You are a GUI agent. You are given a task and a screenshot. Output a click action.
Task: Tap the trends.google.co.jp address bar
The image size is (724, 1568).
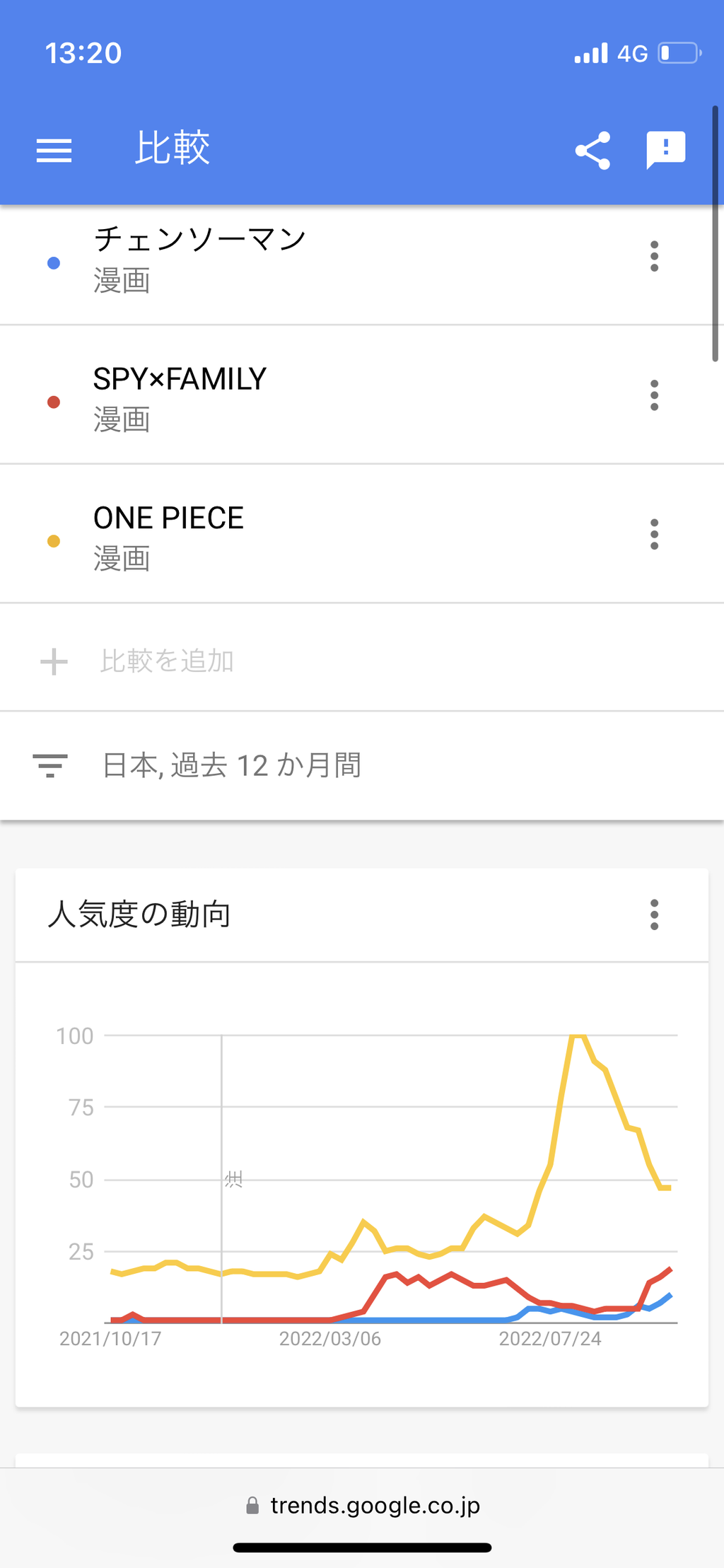362,1505
